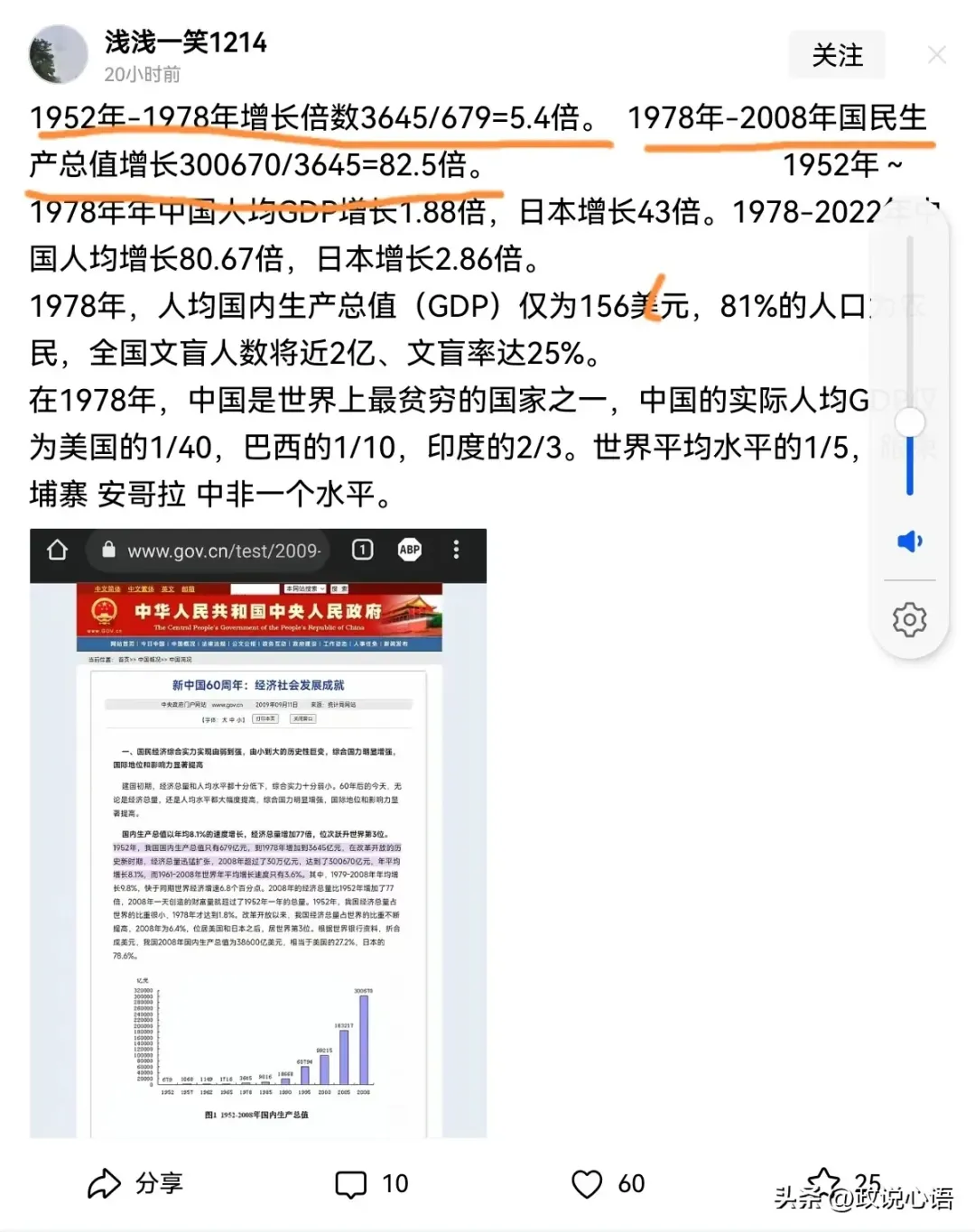Open the comments with 10 replies

pos(372,1183)
